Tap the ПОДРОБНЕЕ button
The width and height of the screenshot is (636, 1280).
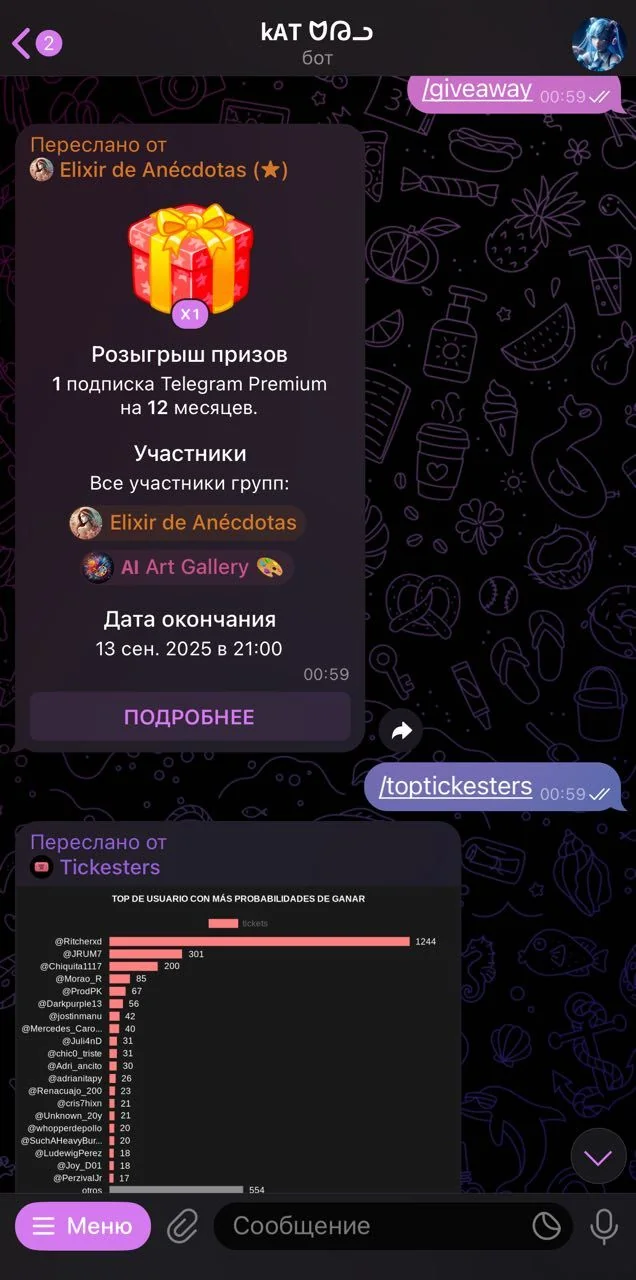[190, 717]
